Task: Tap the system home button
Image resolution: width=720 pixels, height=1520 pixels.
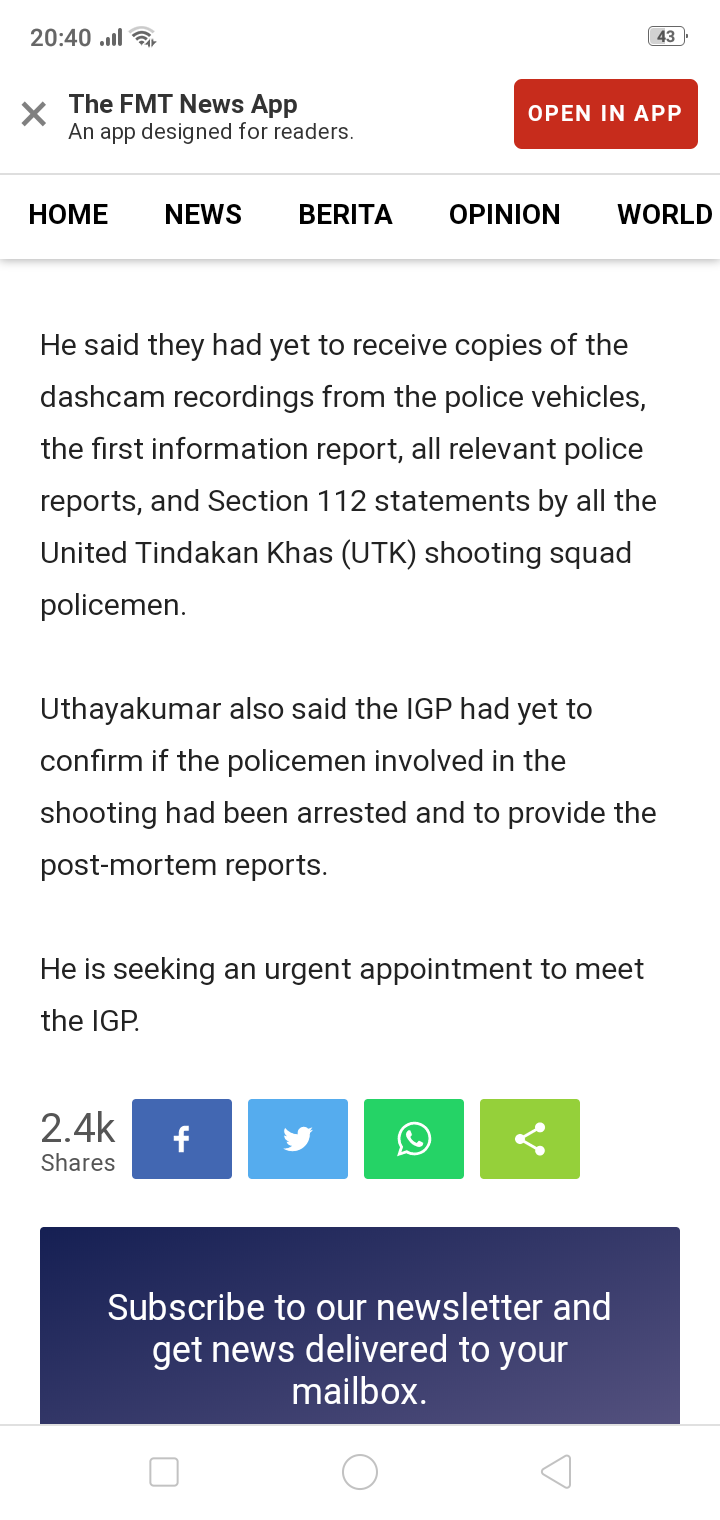Action: pyautogui.click(x=360, y=1472)
